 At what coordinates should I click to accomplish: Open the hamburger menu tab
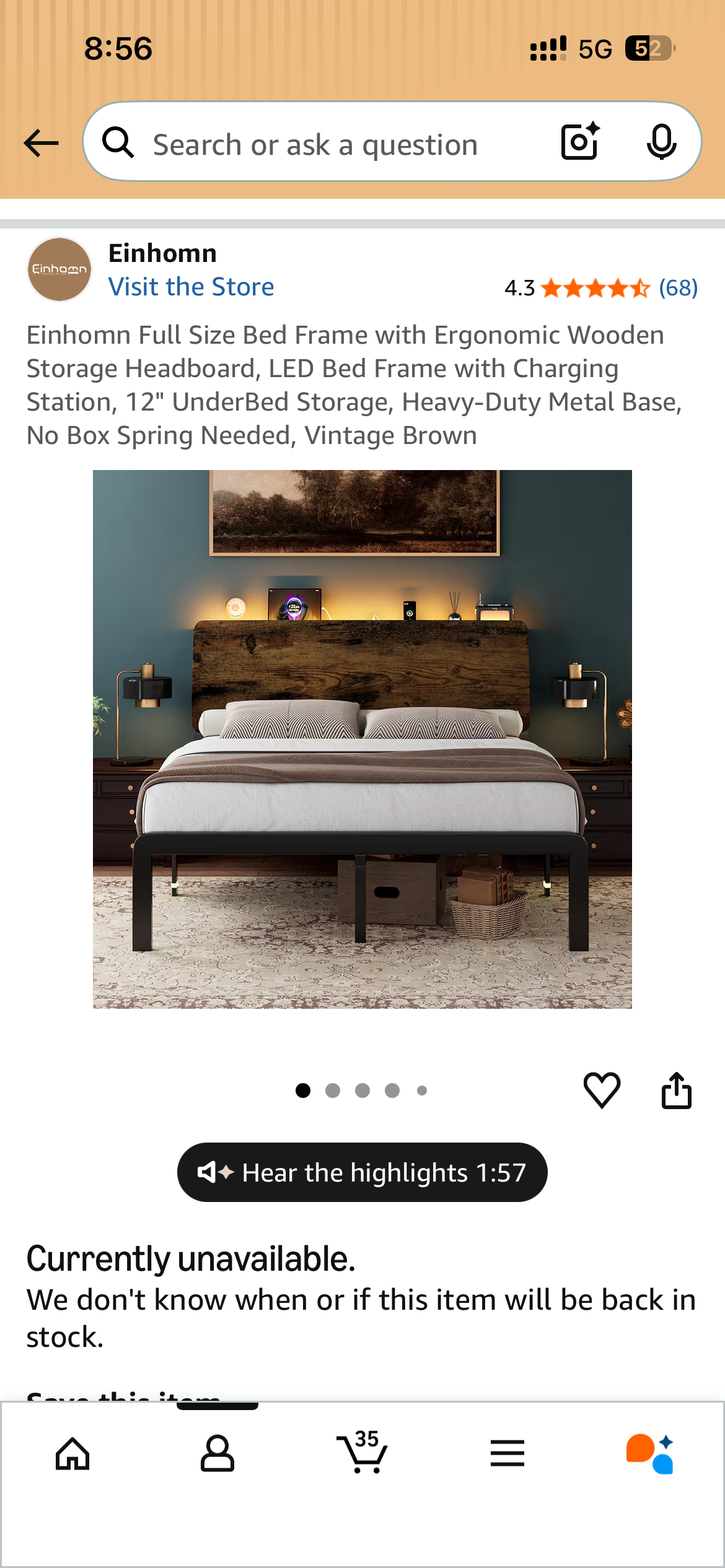(x=507, y=1453)
